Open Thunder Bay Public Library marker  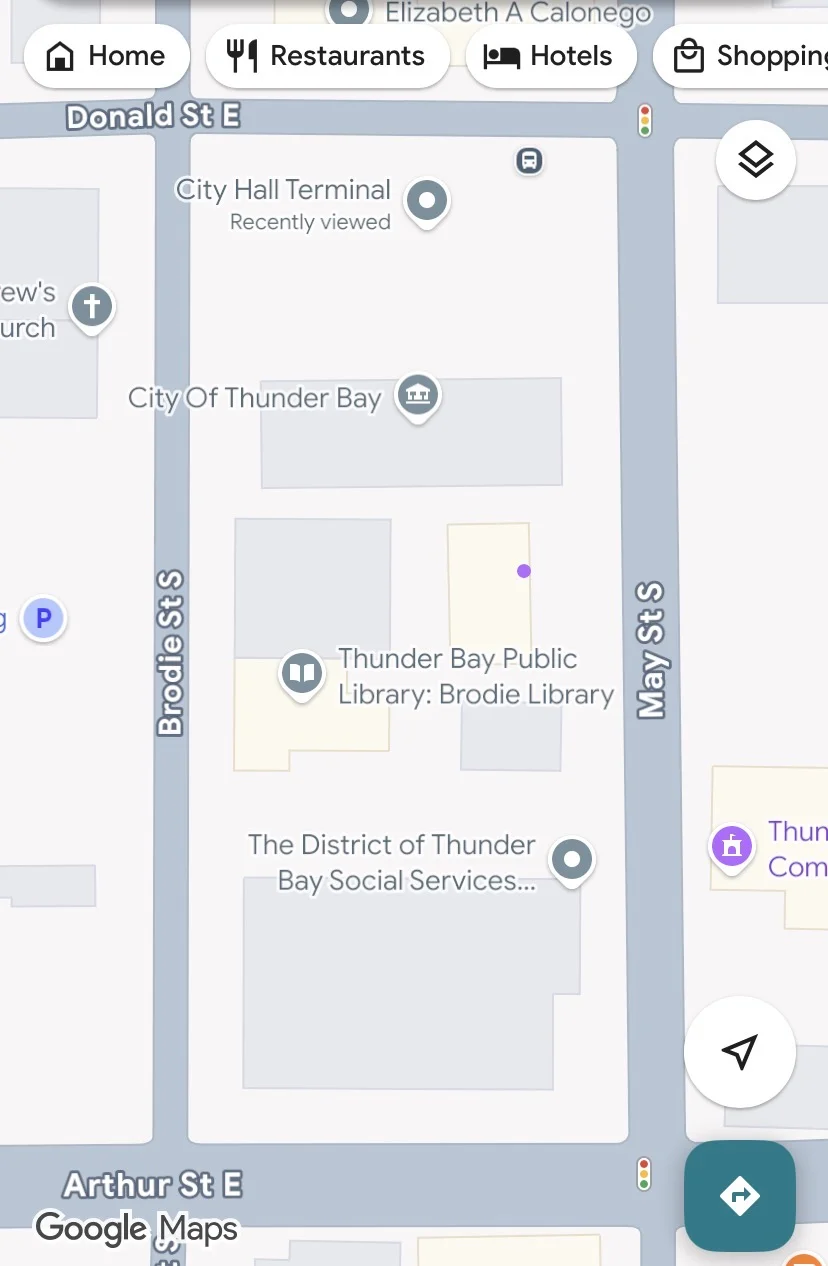[301, 673]
